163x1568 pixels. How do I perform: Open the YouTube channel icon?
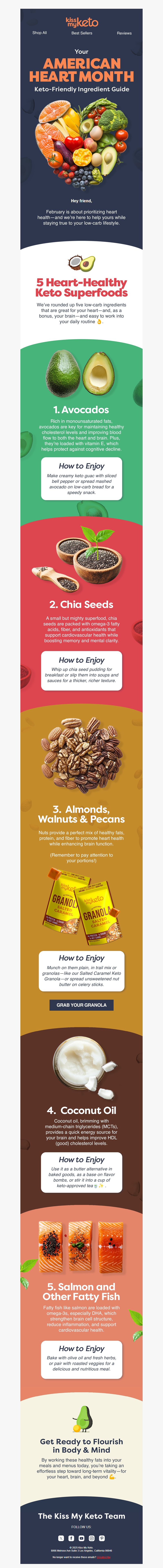(x=81, y=1538)
